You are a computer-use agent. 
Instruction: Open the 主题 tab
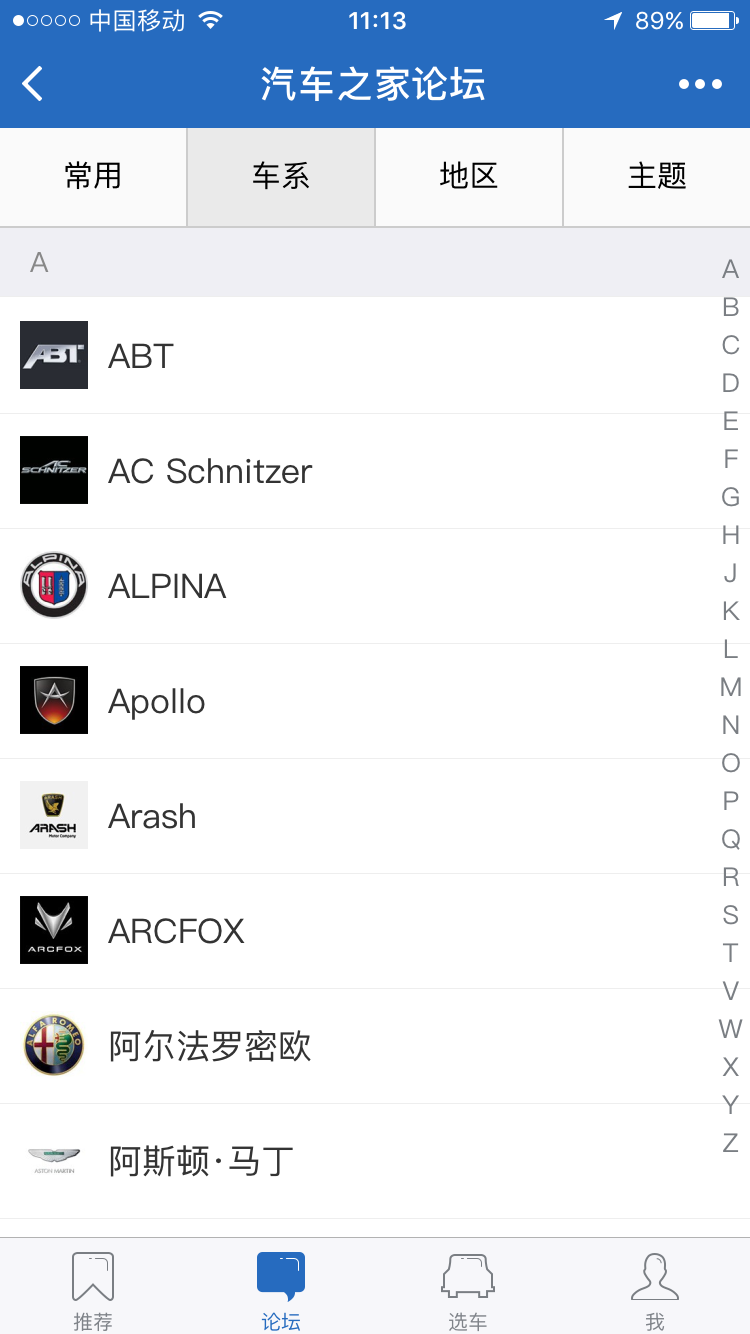tap(657, 177)
